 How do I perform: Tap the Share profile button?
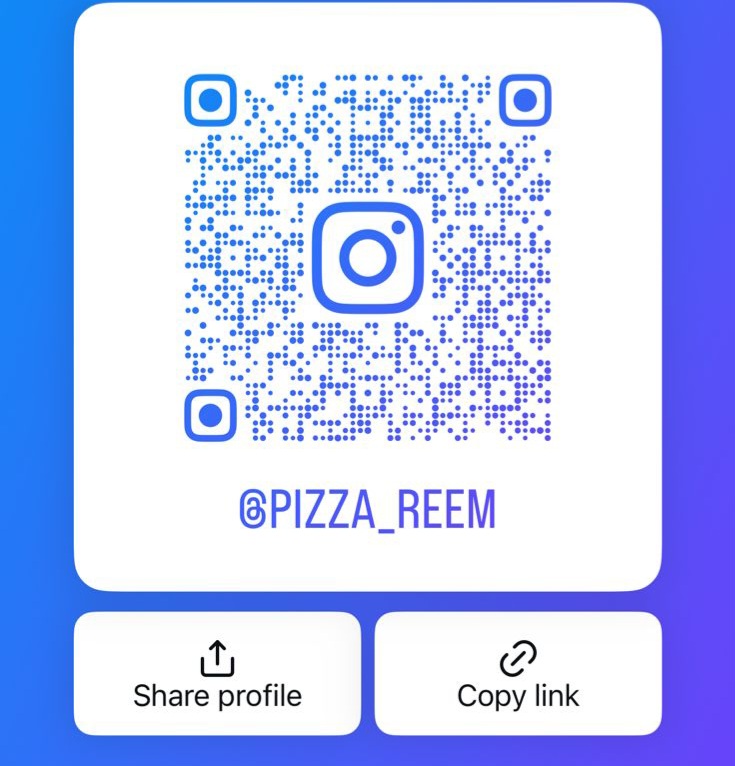[x=217, y=674]
